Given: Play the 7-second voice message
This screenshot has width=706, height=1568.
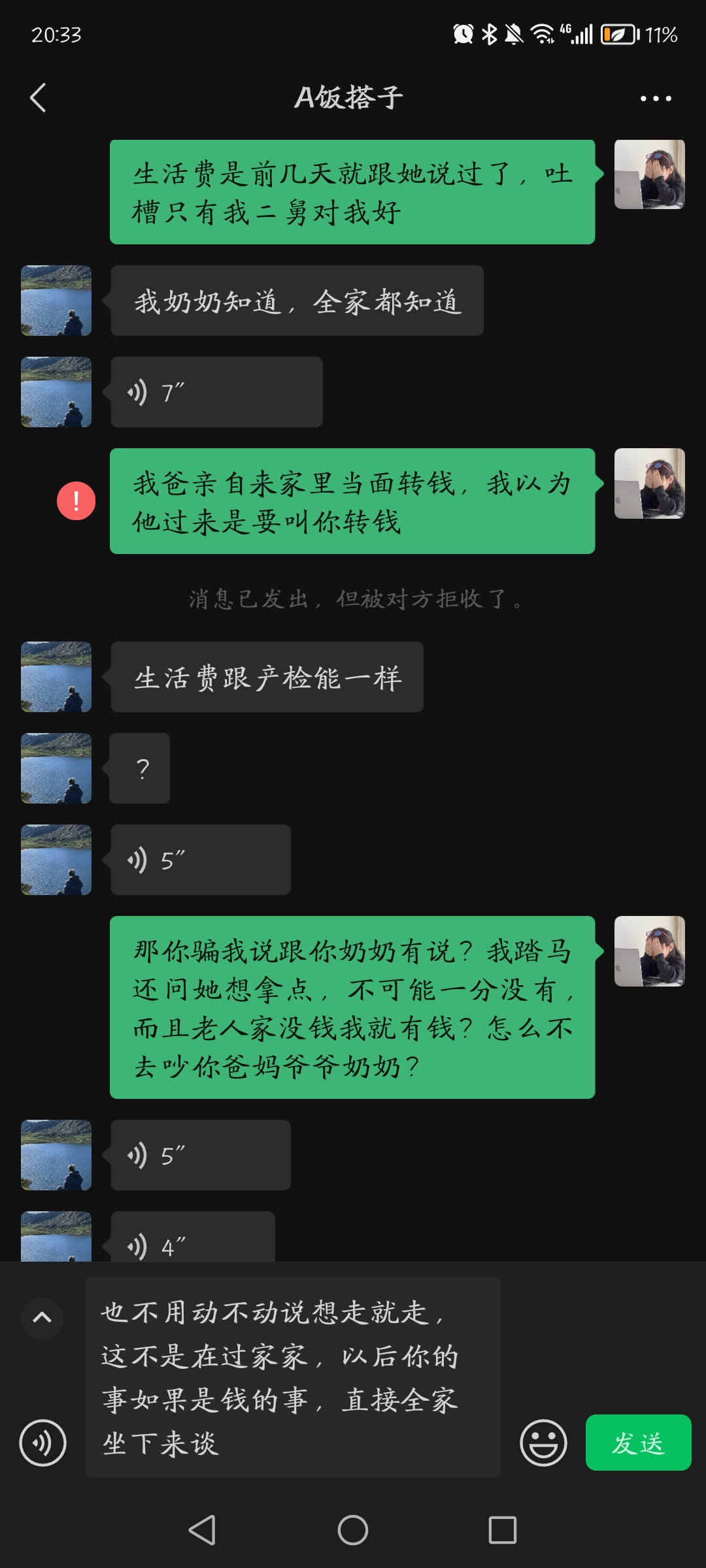Looking at the screenshot, I should 216,393.
